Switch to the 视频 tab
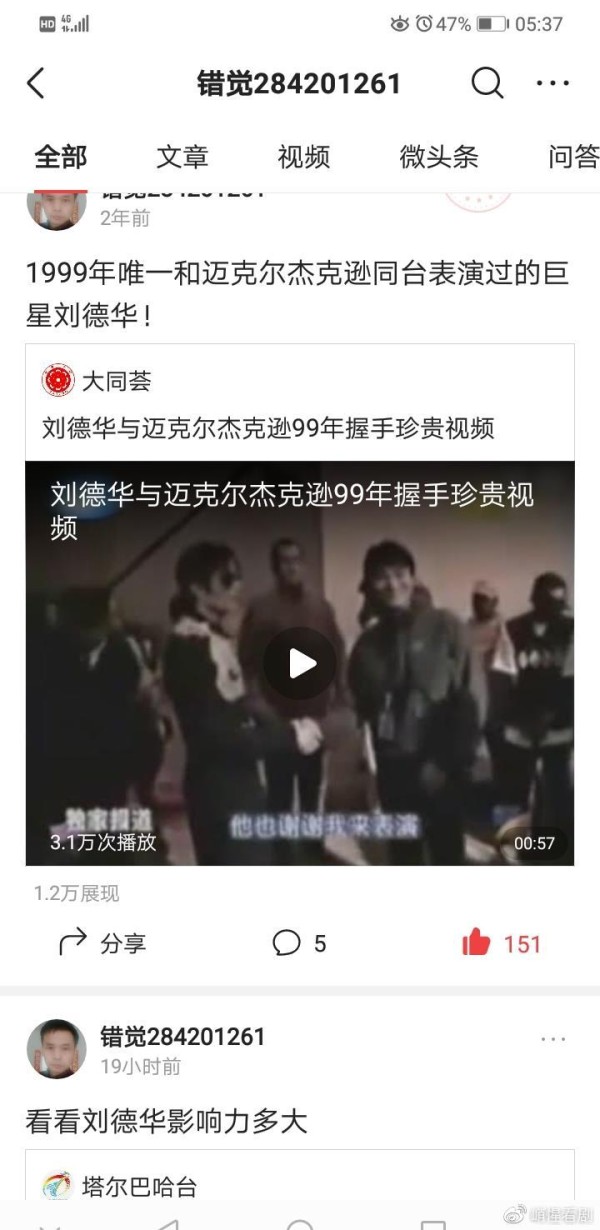The width and height of the screenshot is (600, 1230). pyautogui.click(x=304, y=157)
